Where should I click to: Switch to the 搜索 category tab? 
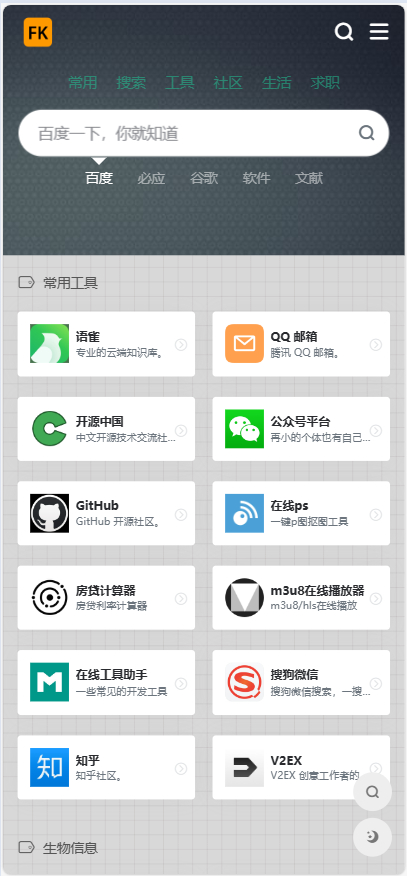coord(131,83)
